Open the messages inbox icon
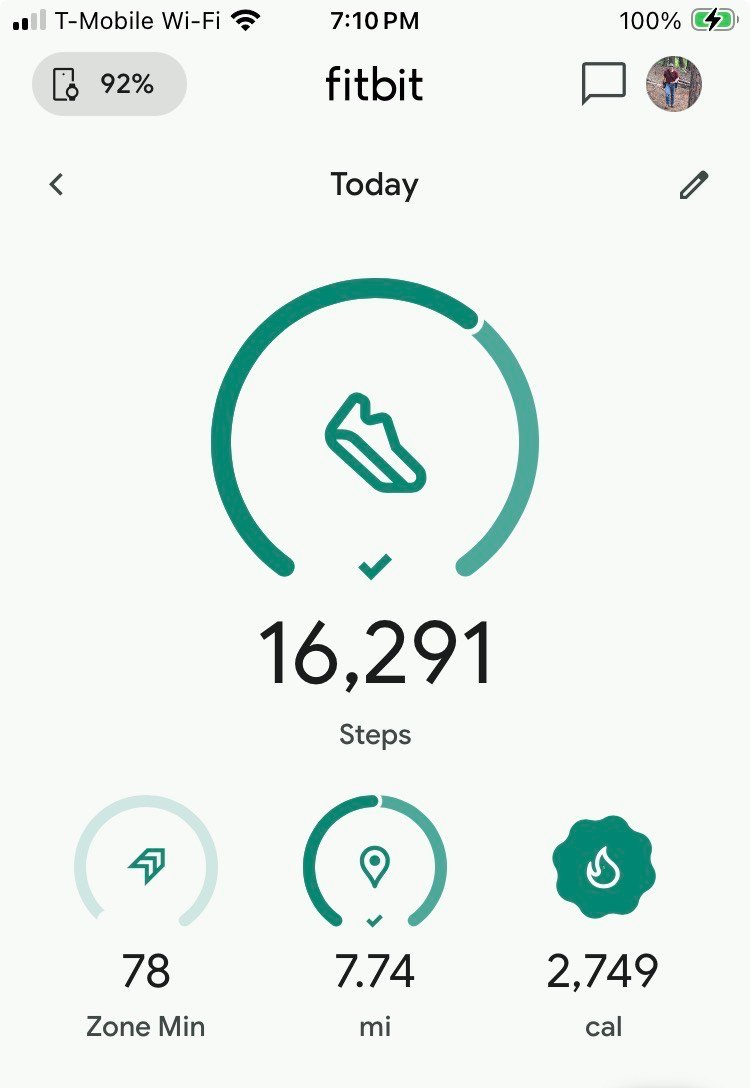 click(x=603, y=84)
